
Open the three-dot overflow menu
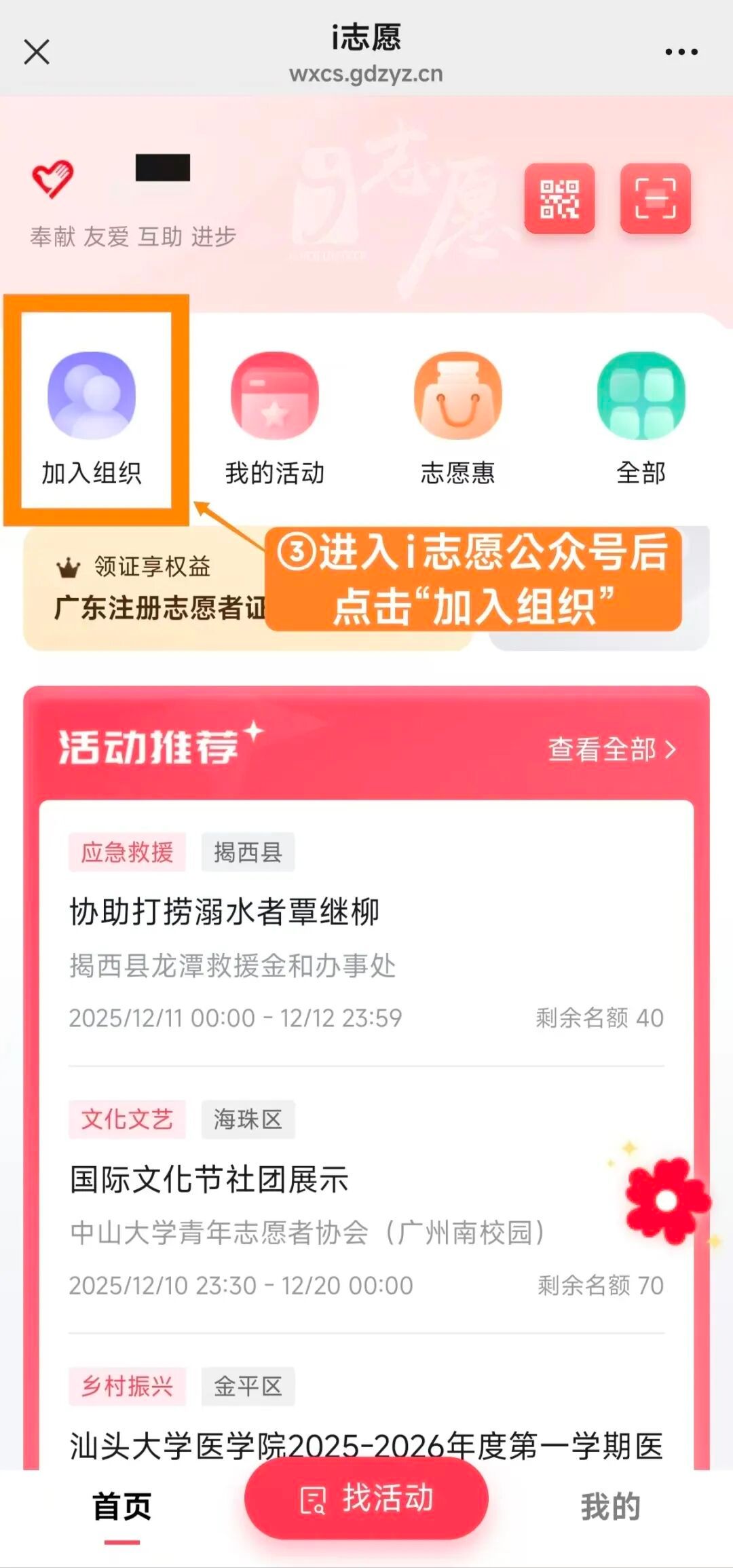pyautogui.click(x=681, y=52)
